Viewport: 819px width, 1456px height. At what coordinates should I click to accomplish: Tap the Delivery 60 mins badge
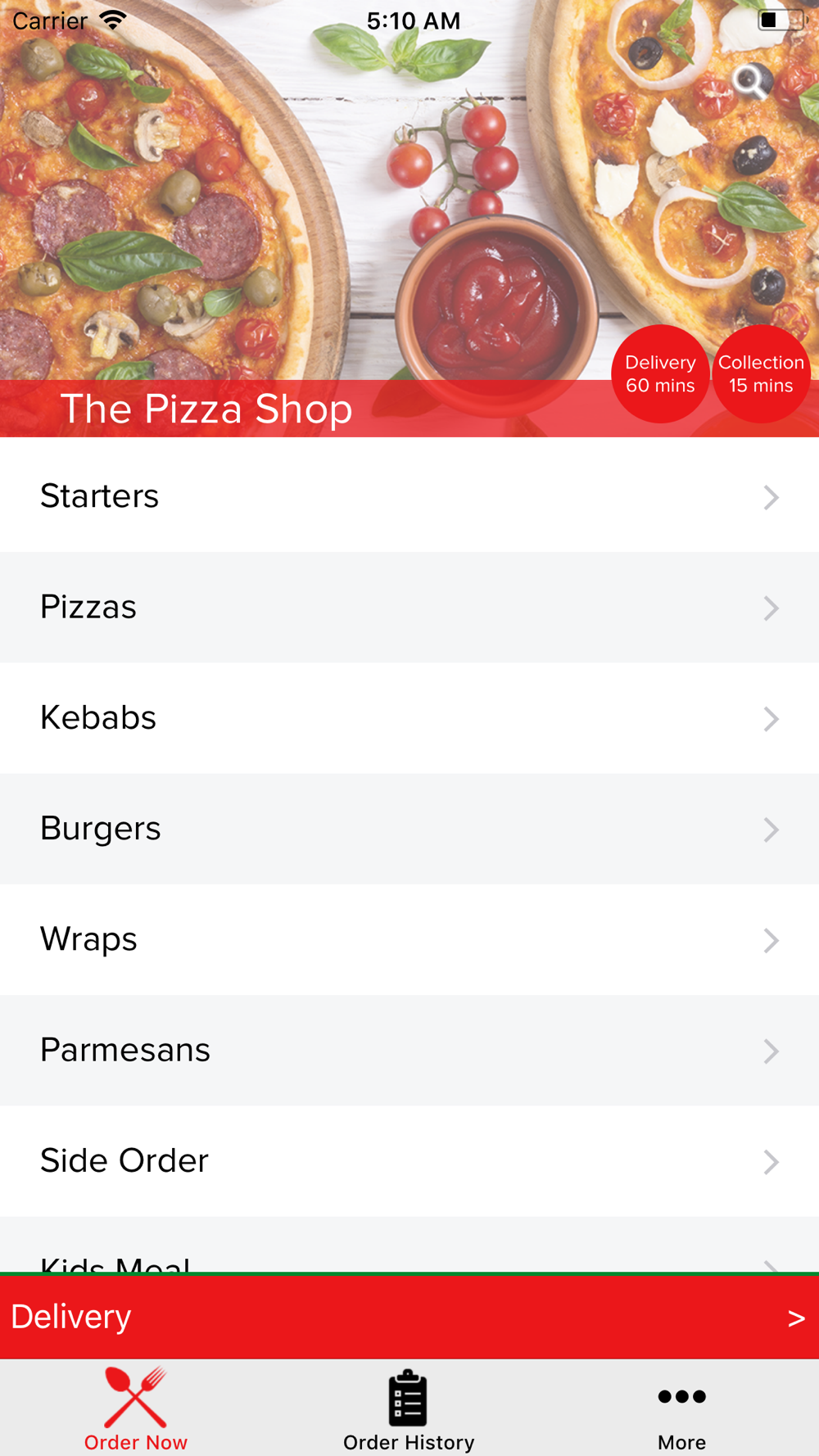click(x=660, y=374)
